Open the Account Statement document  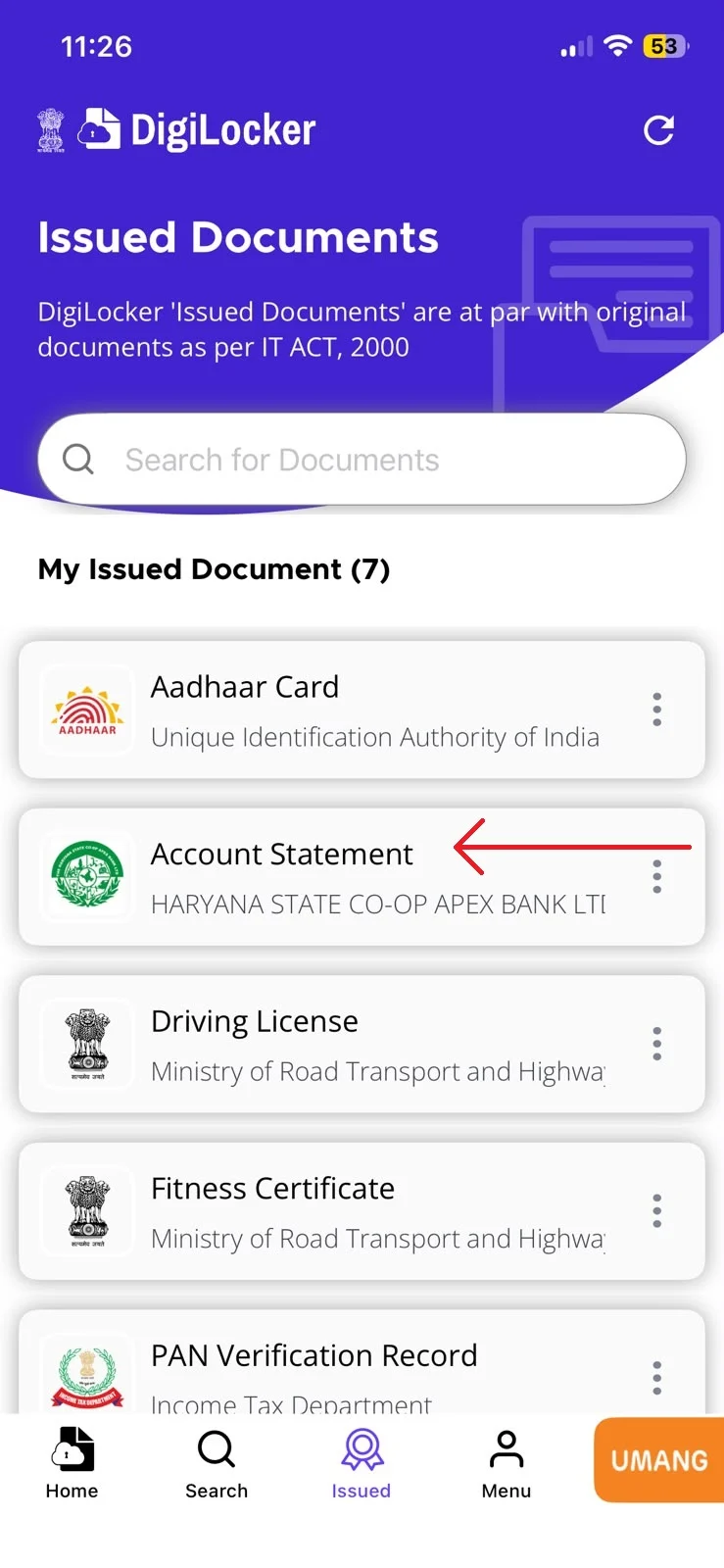click(362, 877)
